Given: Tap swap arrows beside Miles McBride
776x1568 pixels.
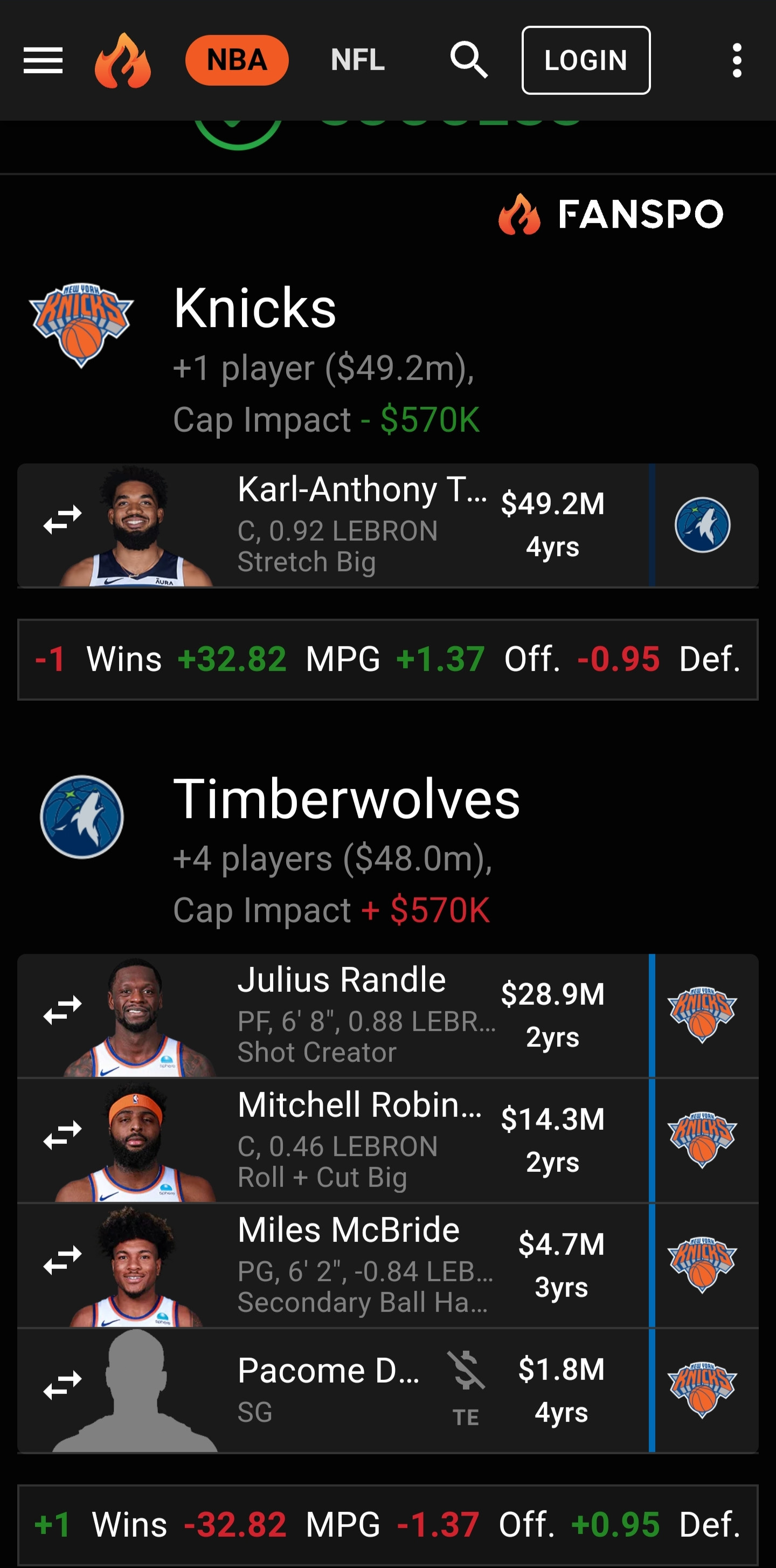Looking at the screenshot, I should [63, 1261].
